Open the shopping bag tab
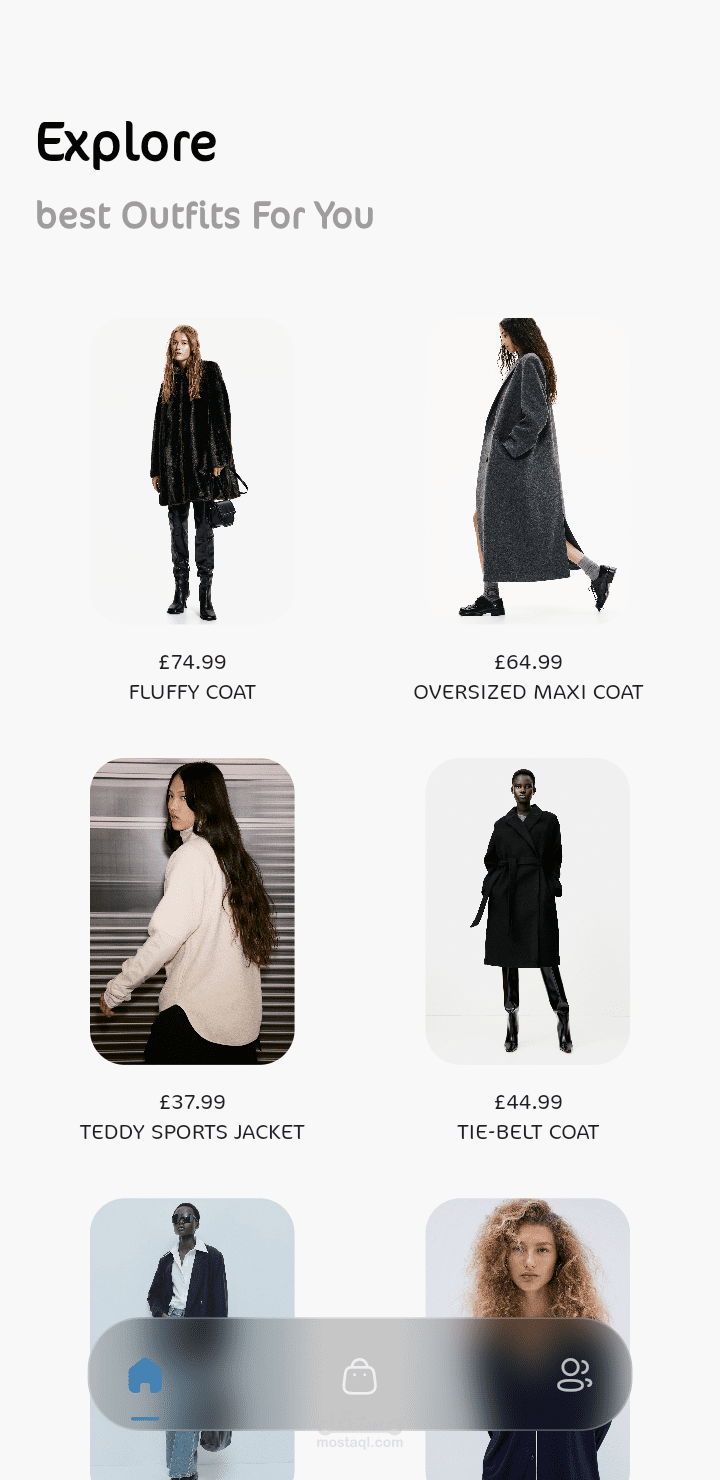This screenshot has width=720, height=1480. pos(359,1376)
